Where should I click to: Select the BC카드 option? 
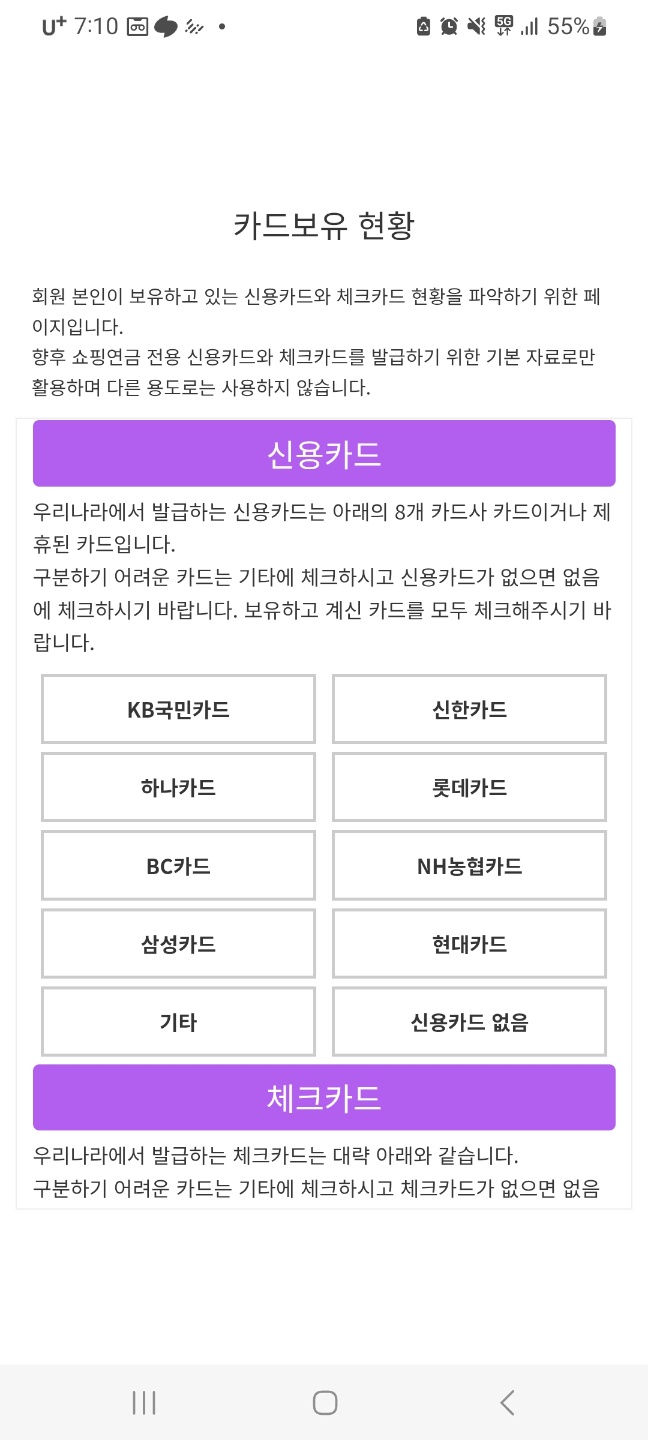pyautogui.click(x=178, y=866)
